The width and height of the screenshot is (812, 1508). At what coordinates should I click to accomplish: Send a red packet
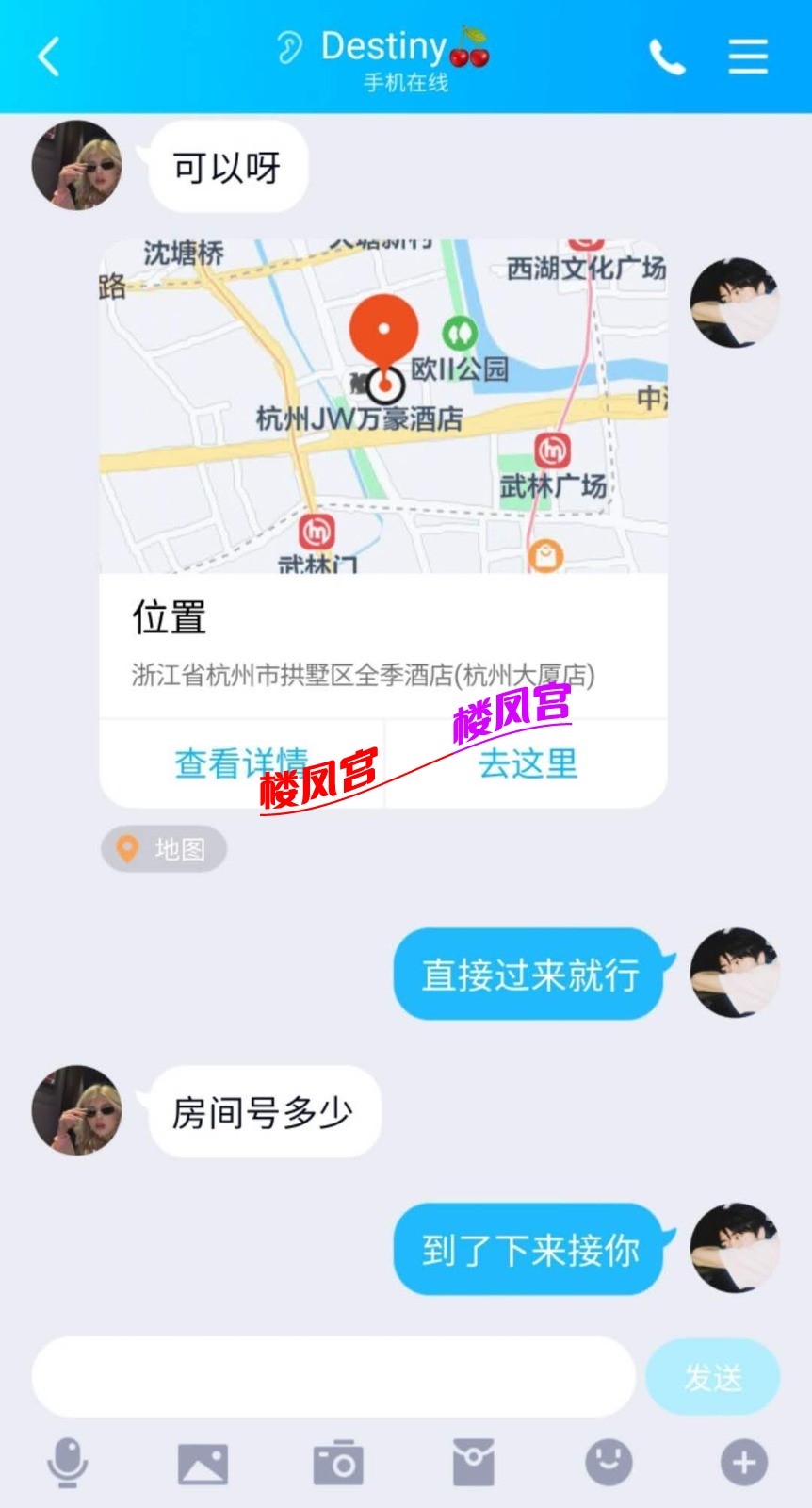[473, 1464]
